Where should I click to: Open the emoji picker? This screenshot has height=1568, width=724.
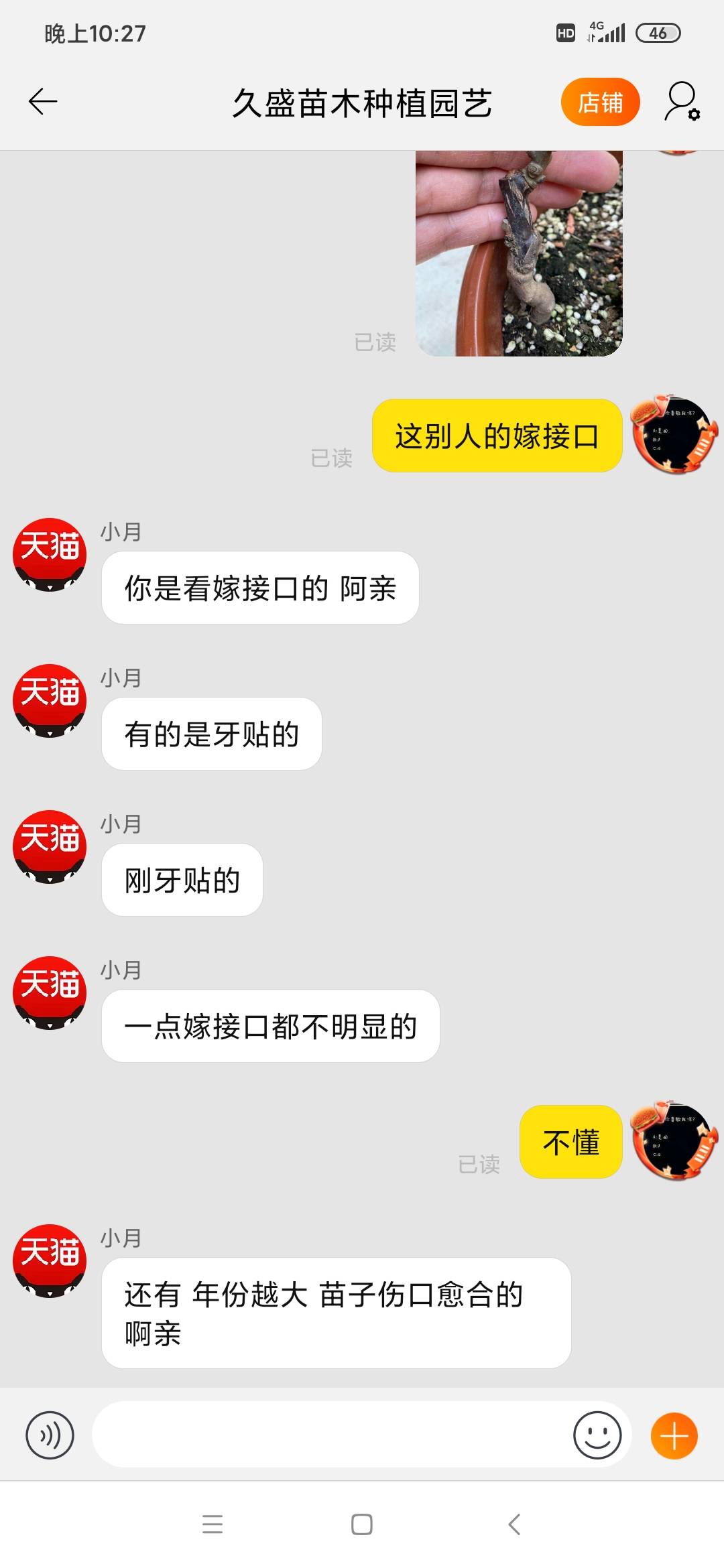coord(597,1435)
